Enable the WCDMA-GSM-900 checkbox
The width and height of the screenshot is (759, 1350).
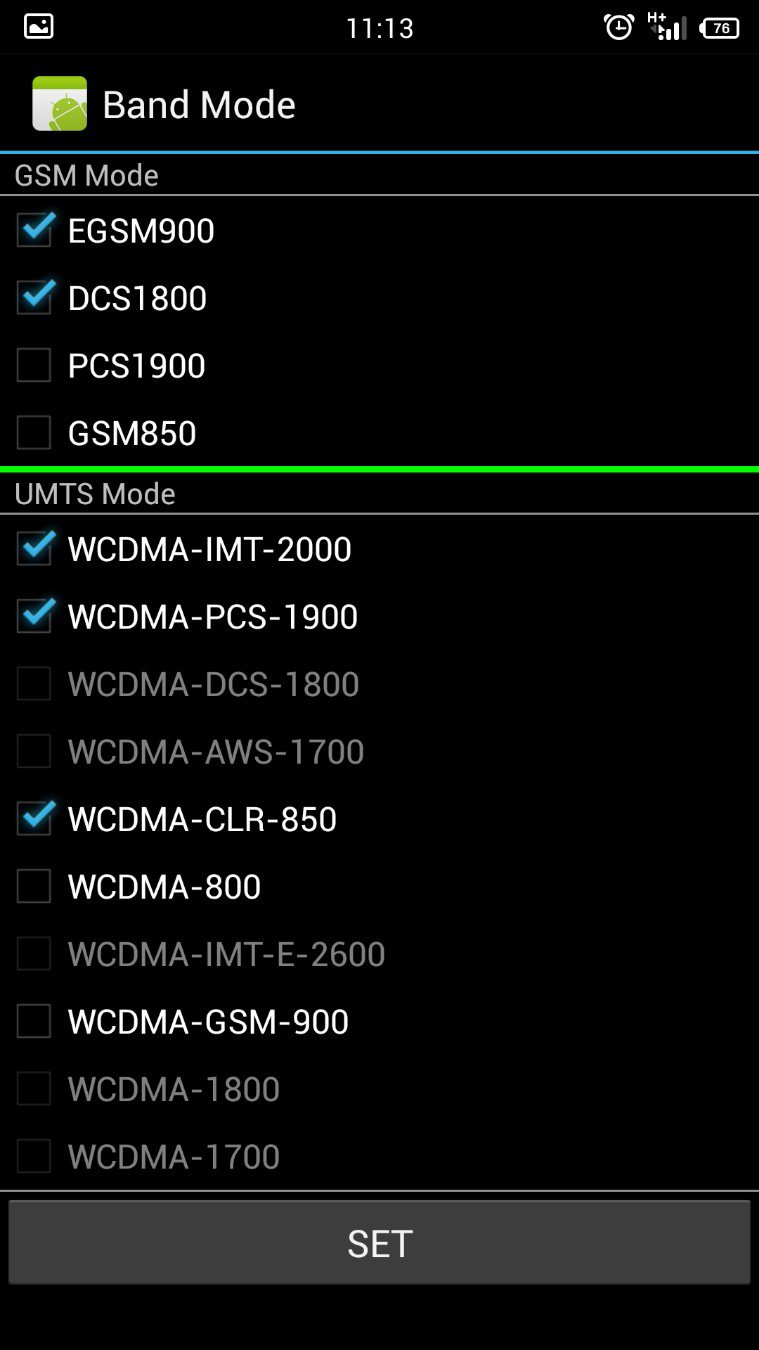click(x=34, y=1021)
